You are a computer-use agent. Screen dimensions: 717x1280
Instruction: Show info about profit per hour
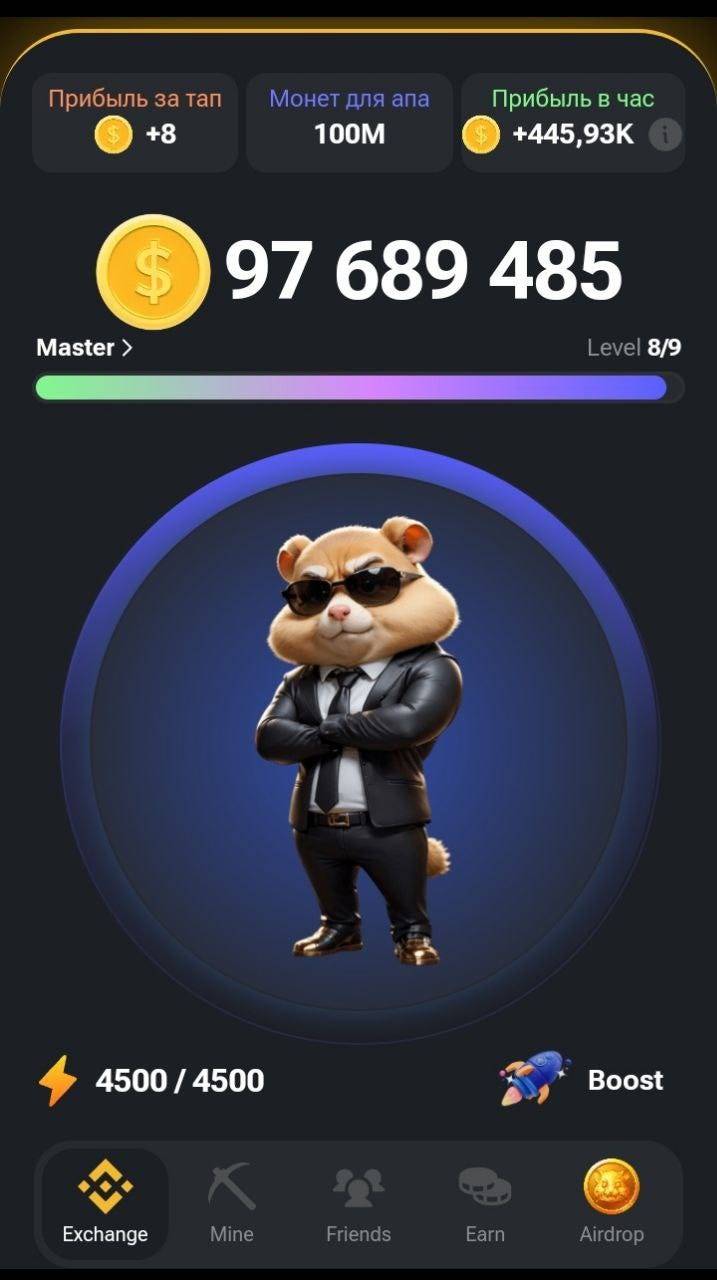(x=665, y=134)
